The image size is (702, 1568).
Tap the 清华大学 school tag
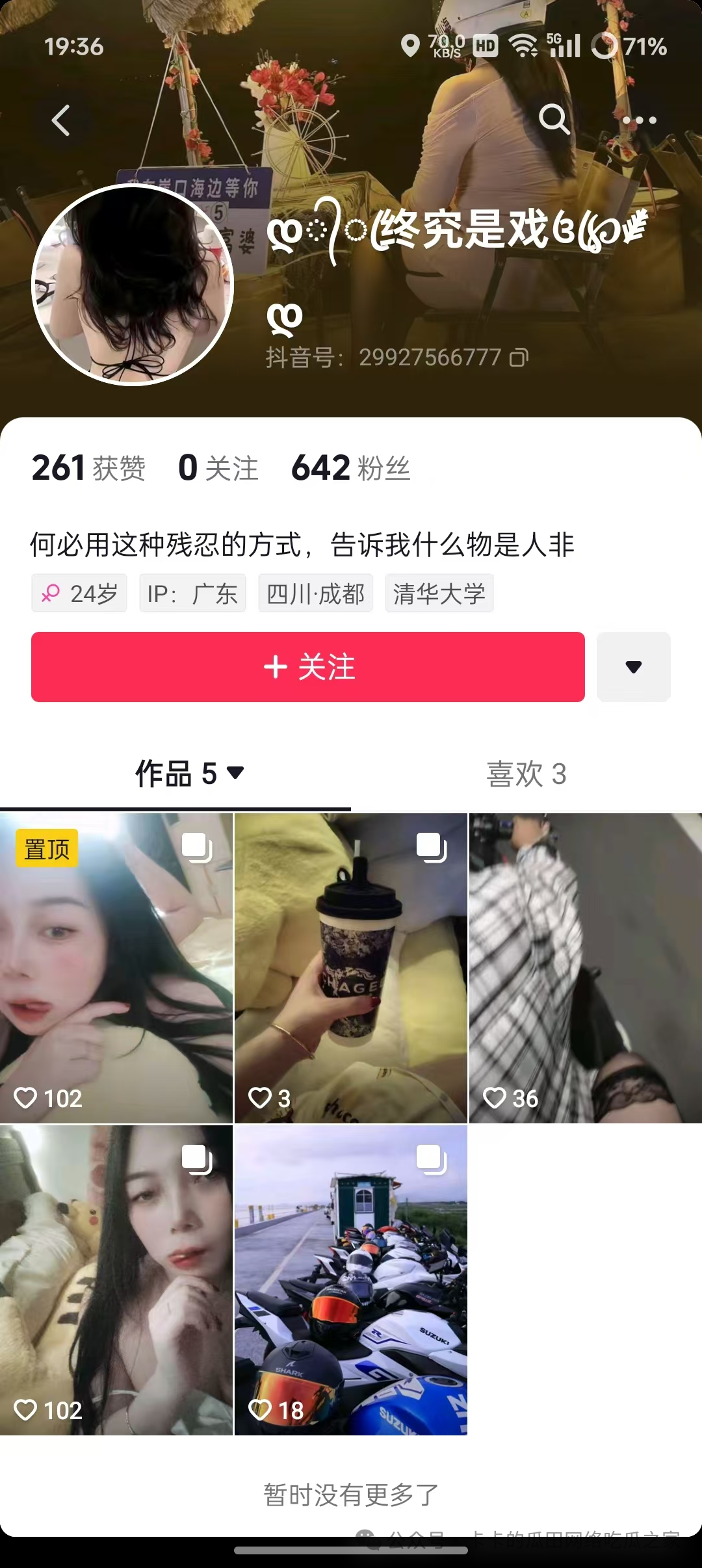[x=439, y=594]
